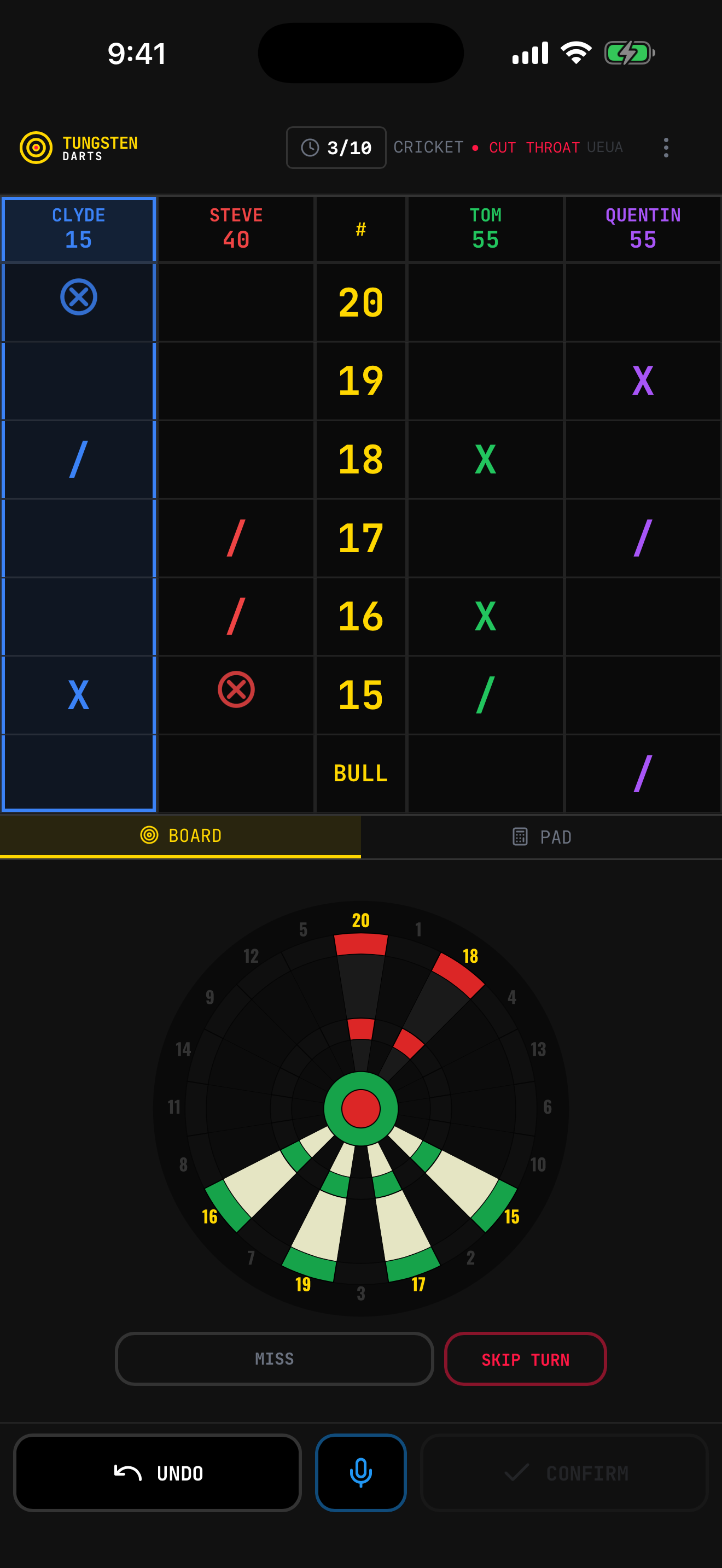This screenshot has width=722, height=1568.
Task: Open the three-dot overflow menu
Action: coord(666,147)
